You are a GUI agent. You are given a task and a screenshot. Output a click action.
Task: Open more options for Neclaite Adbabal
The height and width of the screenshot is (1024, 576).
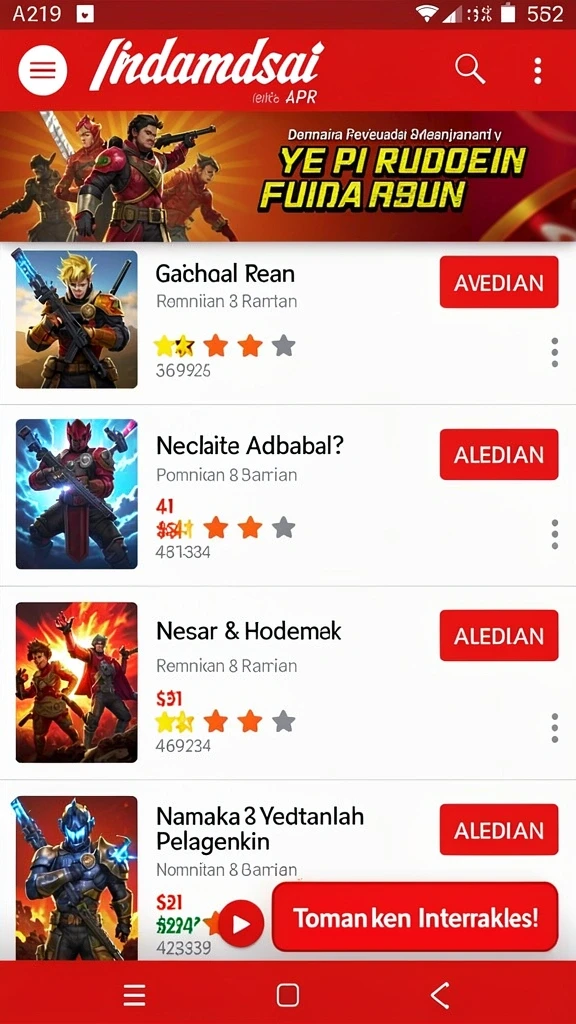click(x=554, y=534)
